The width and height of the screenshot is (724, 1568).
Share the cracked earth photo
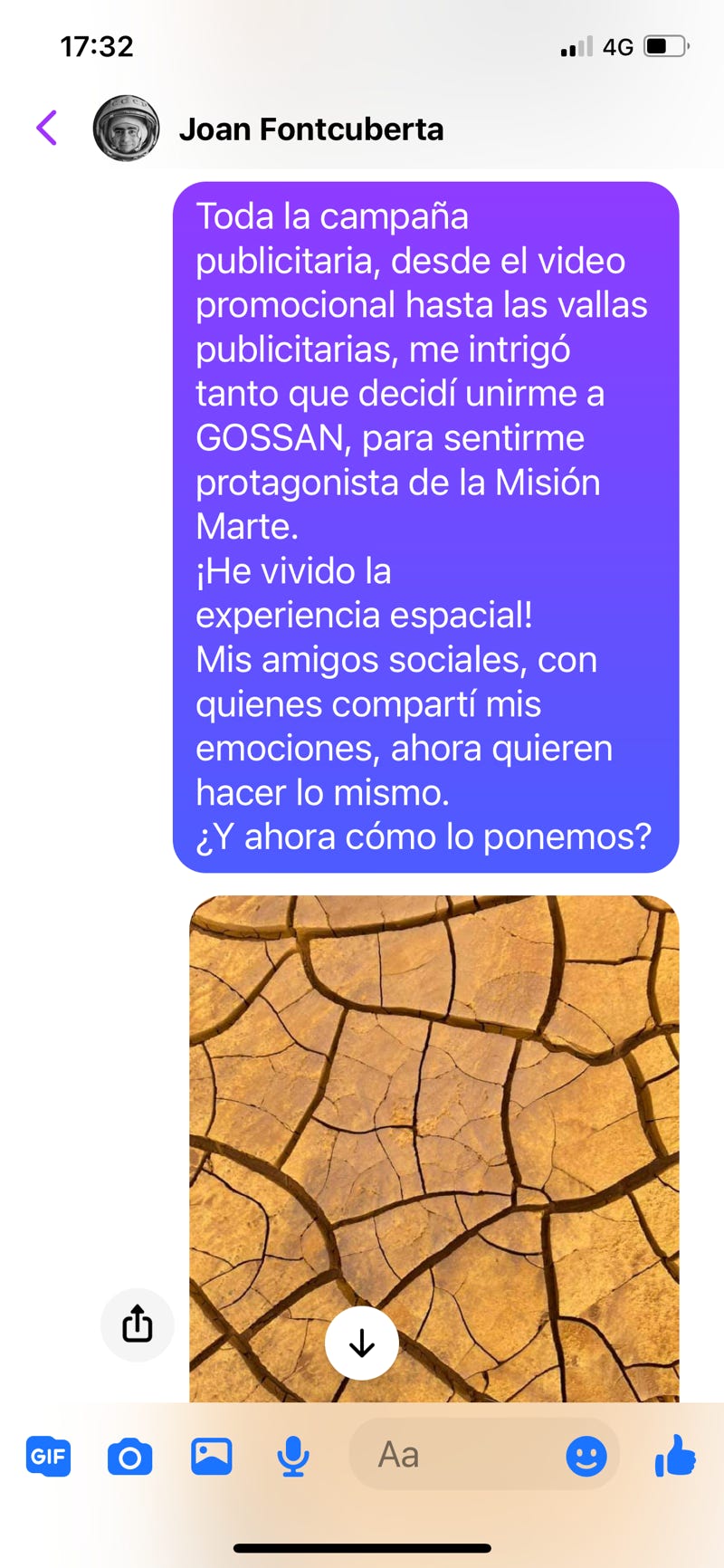coord(138,1324)
